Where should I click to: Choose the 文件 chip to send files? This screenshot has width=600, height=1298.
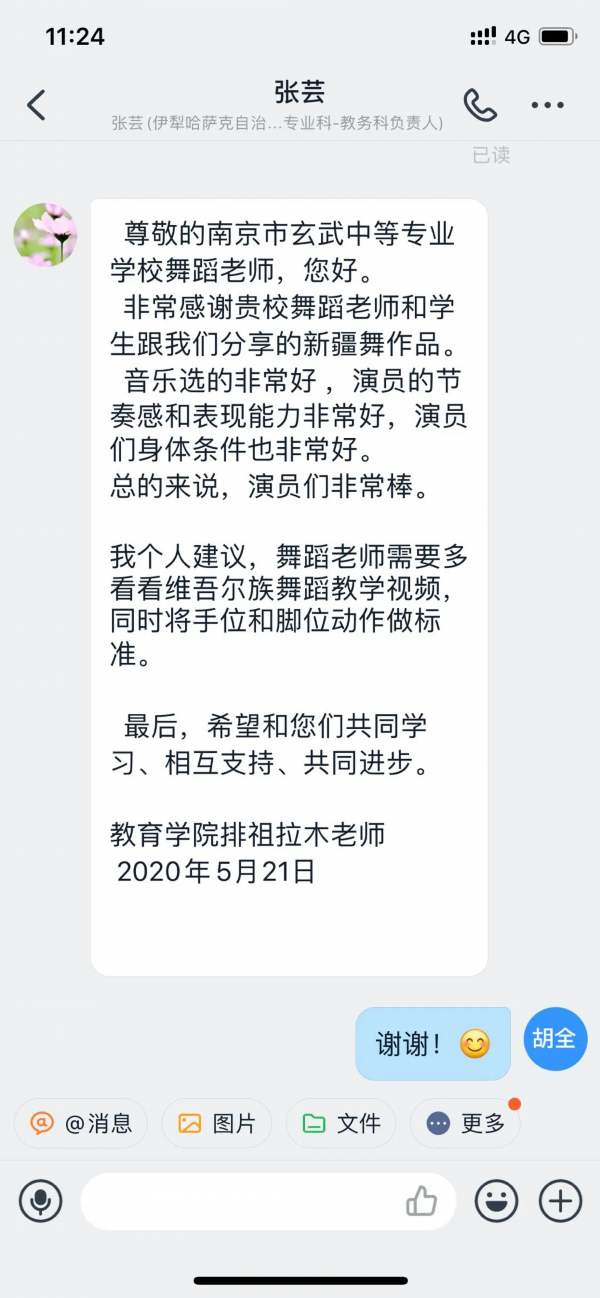[x=341, y=1123]
